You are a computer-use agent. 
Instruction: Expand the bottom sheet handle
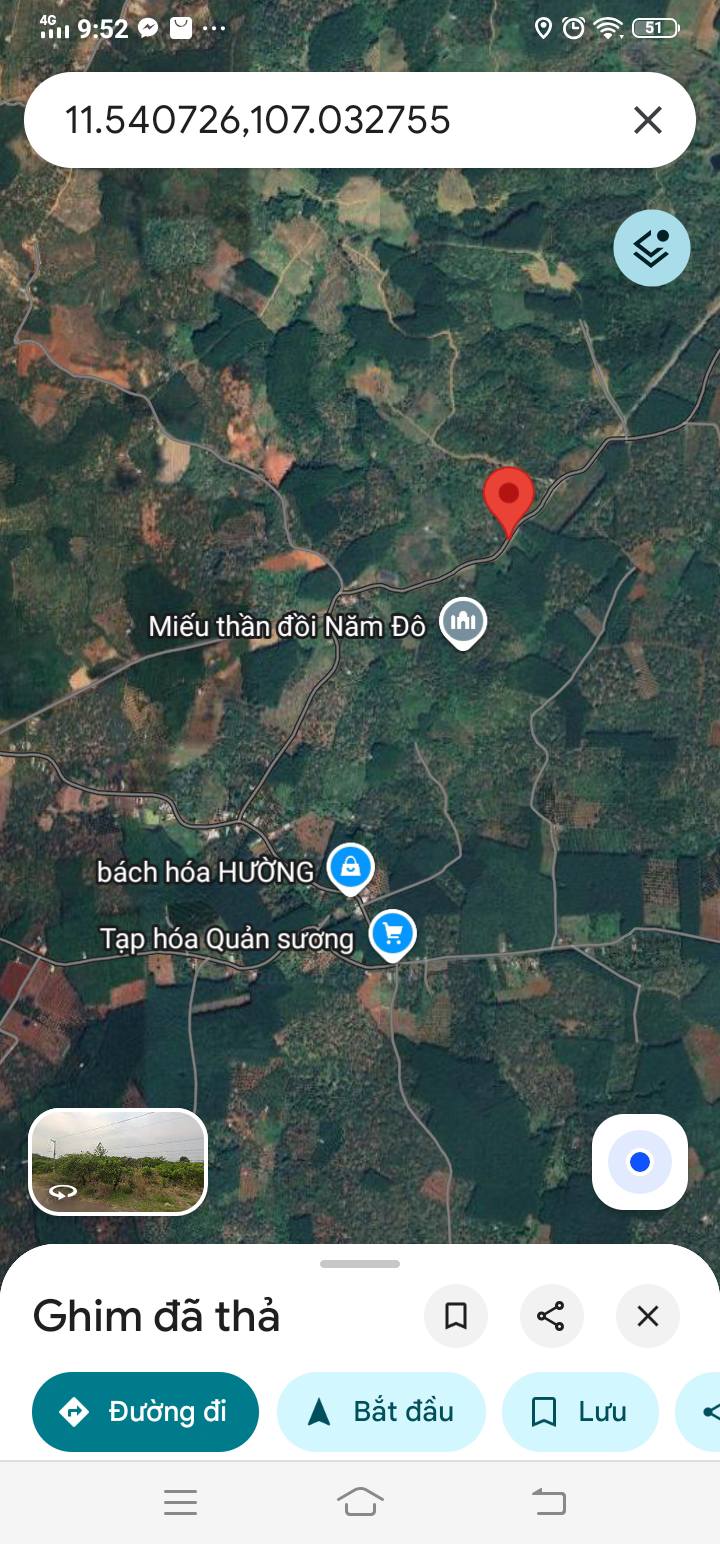pyautogui.click(x=360, y=1264)
